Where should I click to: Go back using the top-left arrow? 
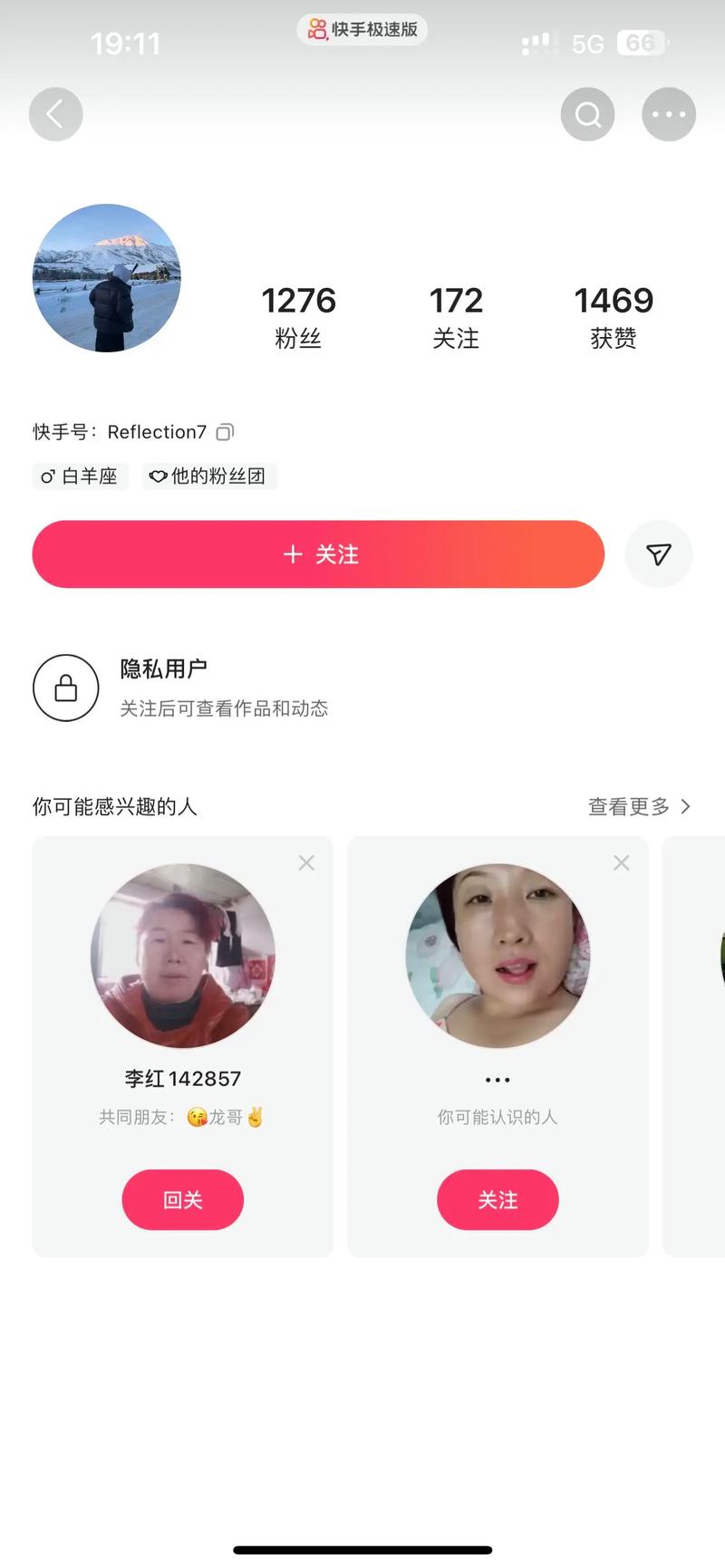click(56, 115)
